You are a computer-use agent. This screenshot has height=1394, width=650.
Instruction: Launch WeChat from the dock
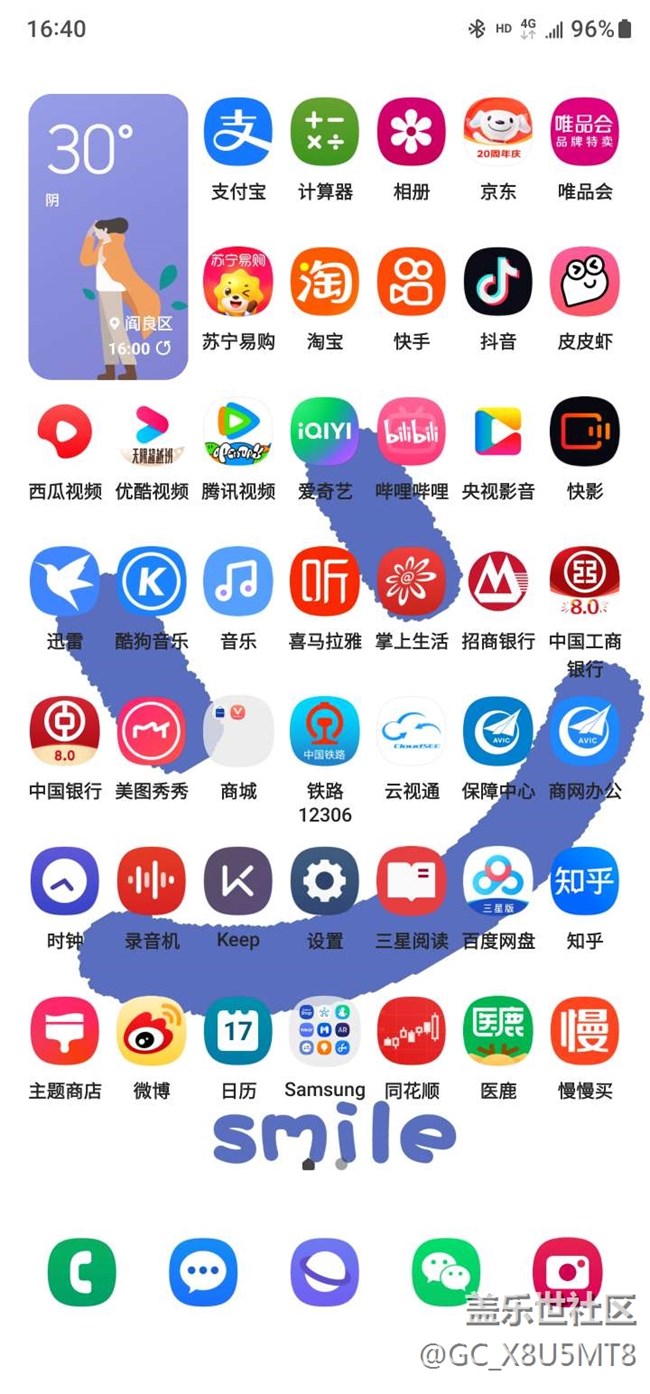(446, 1272)
